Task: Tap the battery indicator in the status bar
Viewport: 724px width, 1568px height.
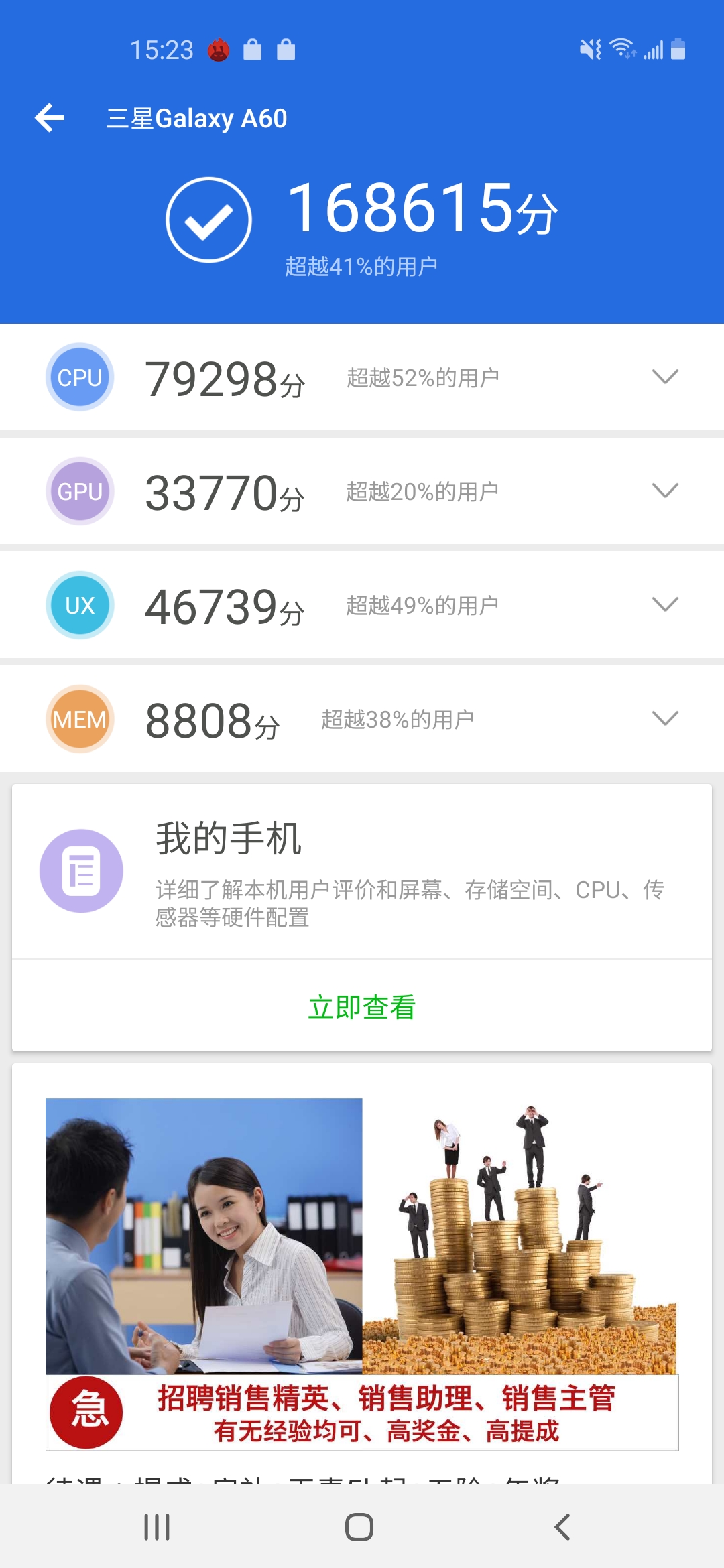Action: [678, 48]
